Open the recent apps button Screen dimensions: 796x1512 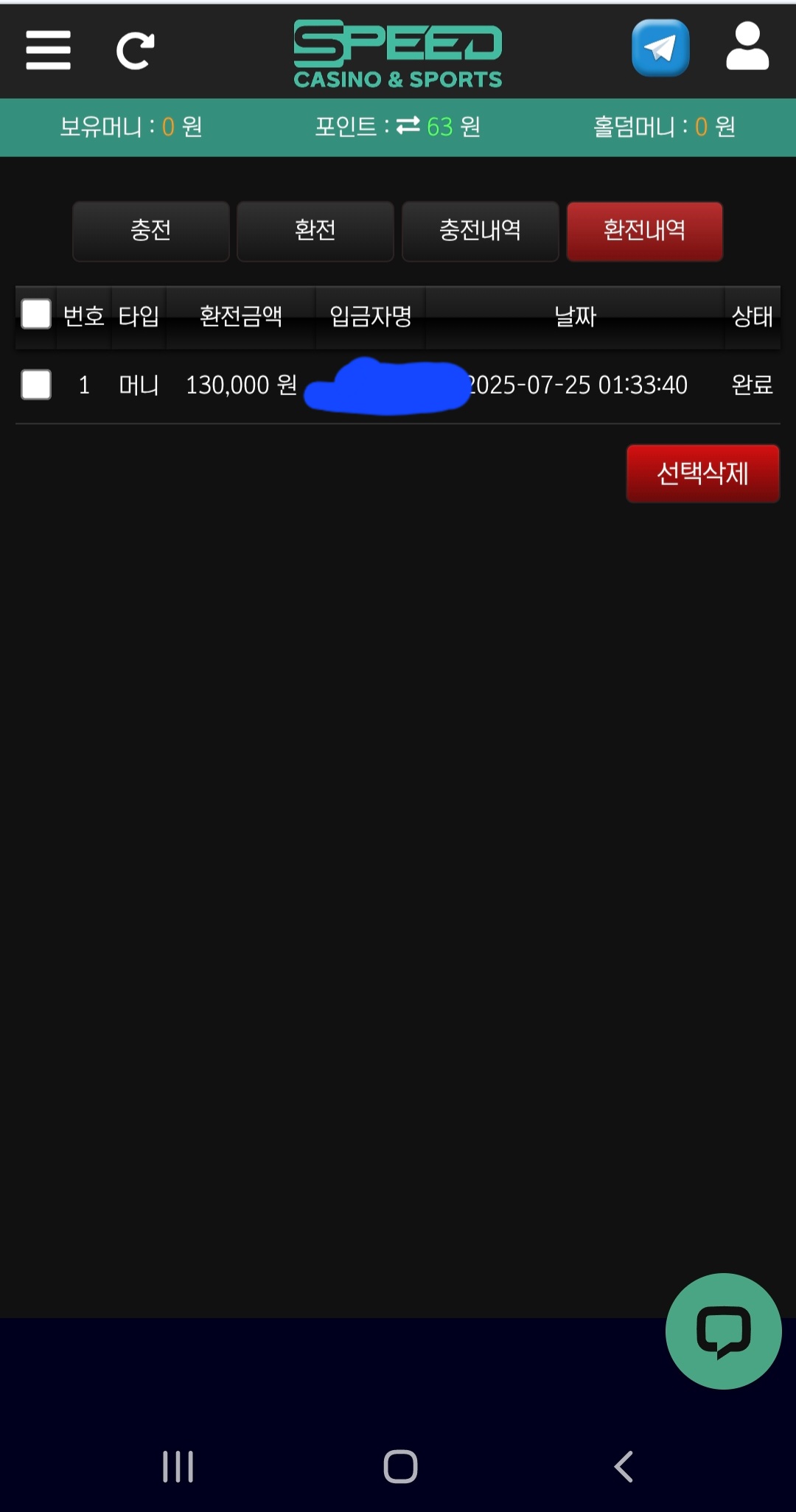click(x=178, y=1466)
